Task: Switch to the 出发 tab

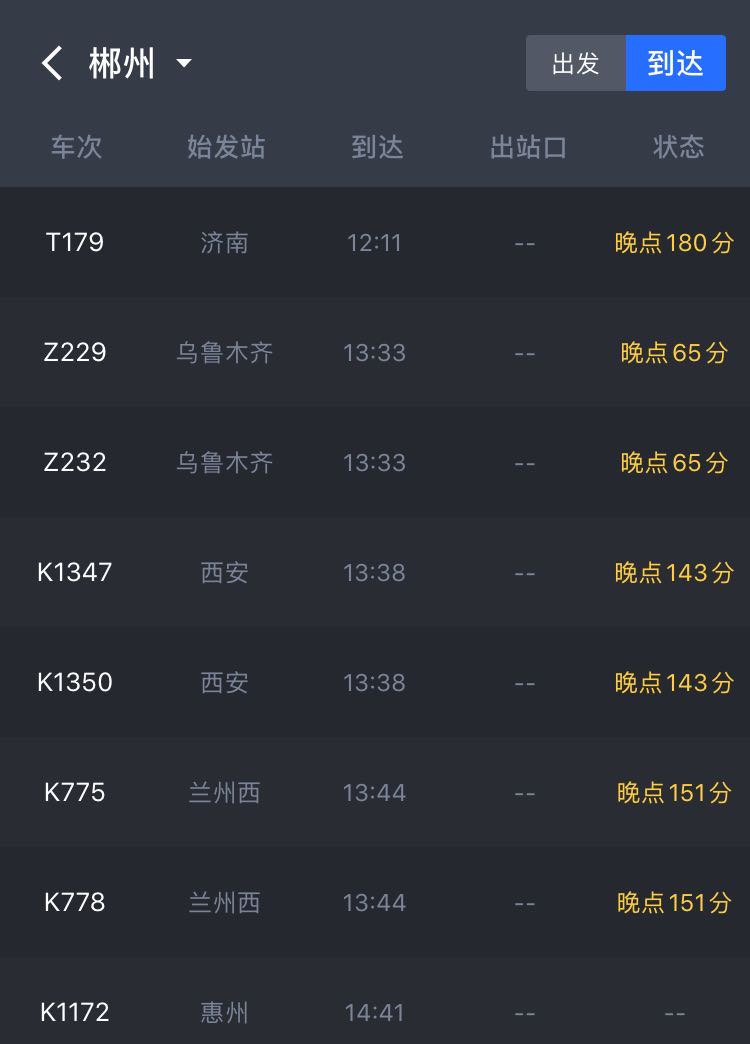Action: tap(576, 64)
